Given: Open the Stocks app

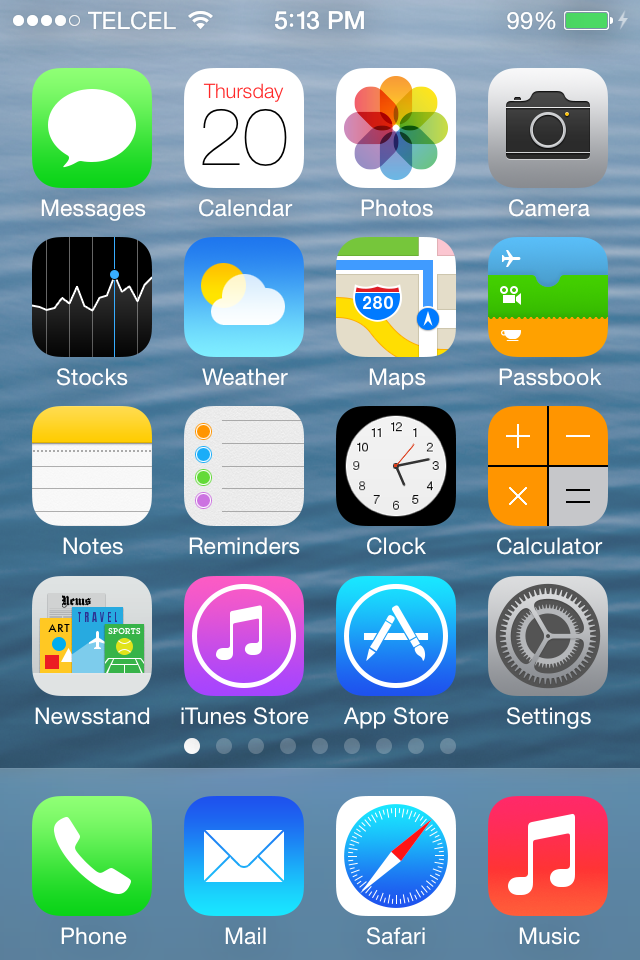Looking at the screenshot, I should 92,297.
